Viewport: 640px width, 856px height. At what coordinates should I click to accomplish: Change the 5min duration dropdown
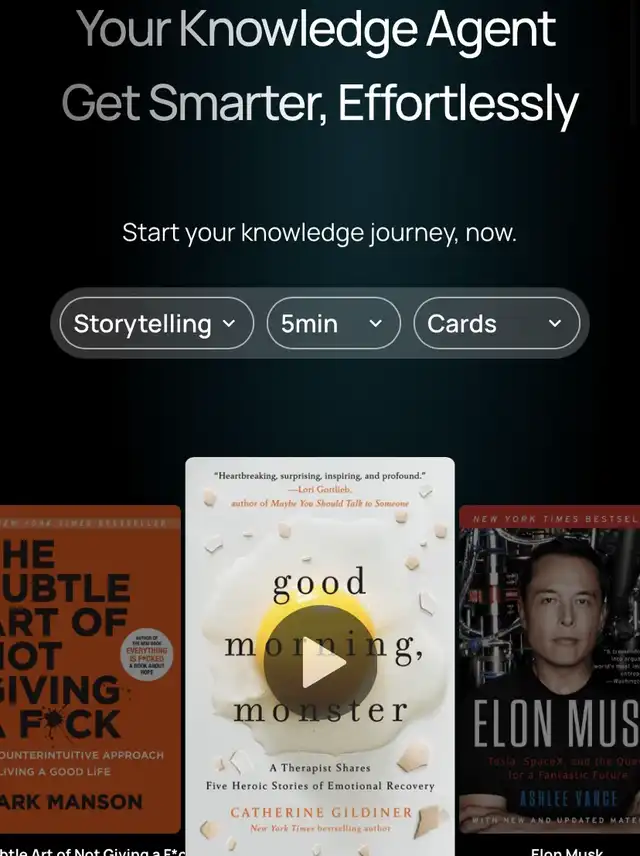coord(333,323)
